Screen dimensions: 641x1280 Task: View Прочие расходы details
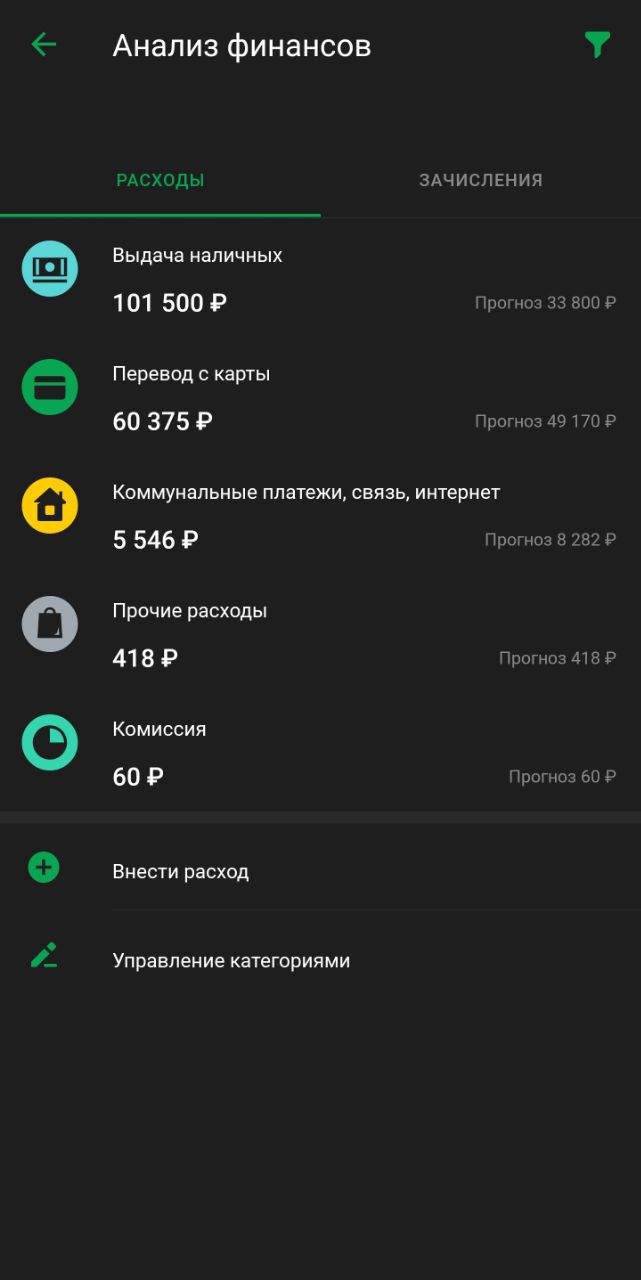(320, 634)
